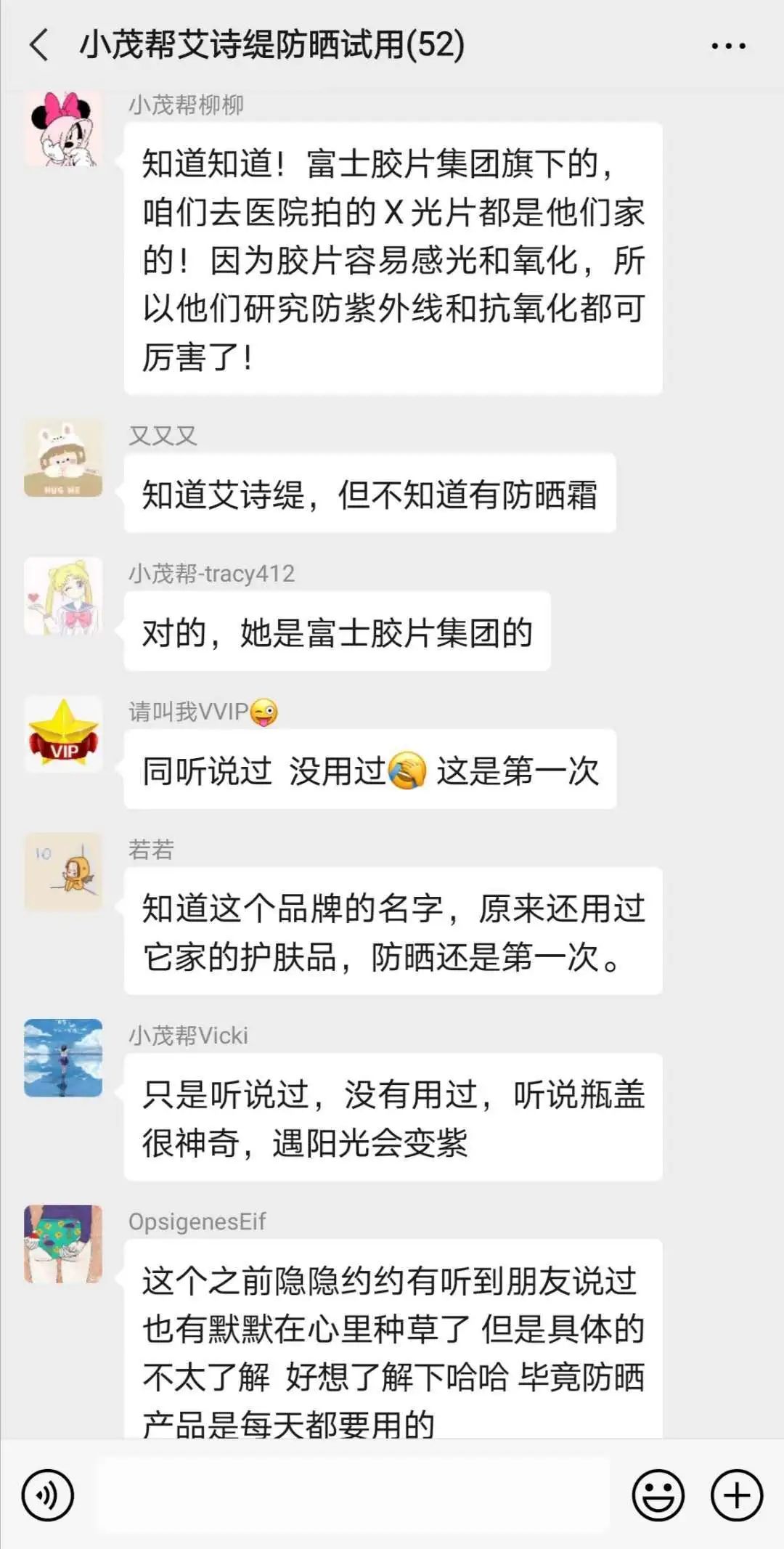The width and height of the screenshot is (784, 1549).
Task: Open the group chat overflow menu
Action: coord(727,46)
